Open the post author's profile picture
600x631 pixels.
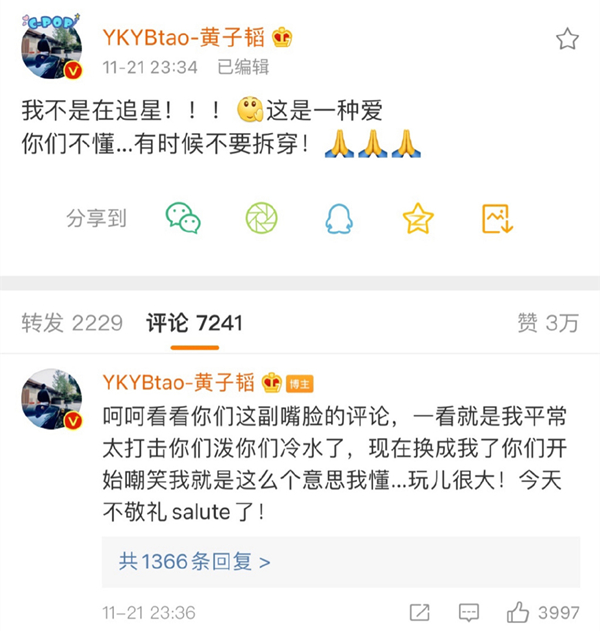51,52
